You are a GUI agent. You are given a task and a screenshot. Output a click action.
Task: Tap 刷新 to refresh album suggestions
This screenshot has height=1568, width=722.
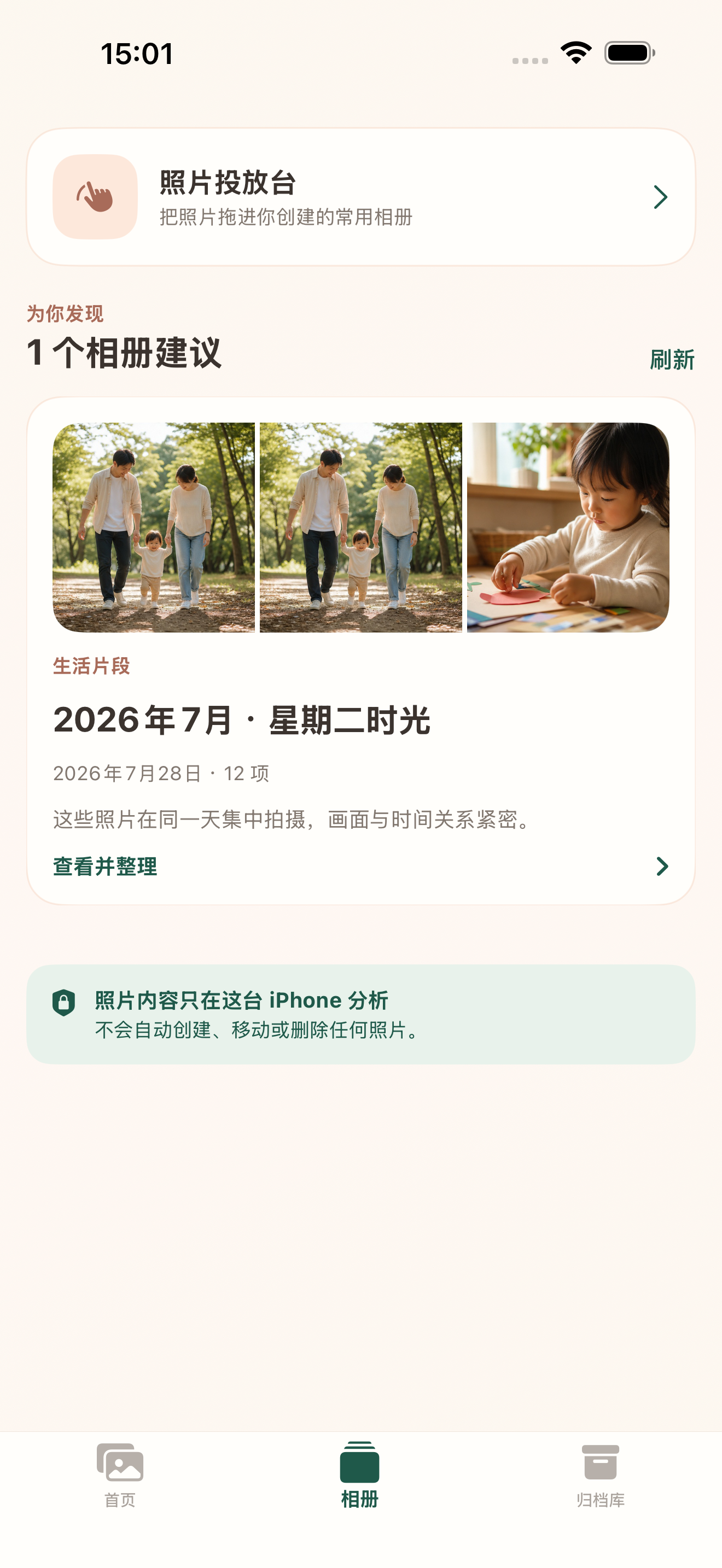pos(672,360)
